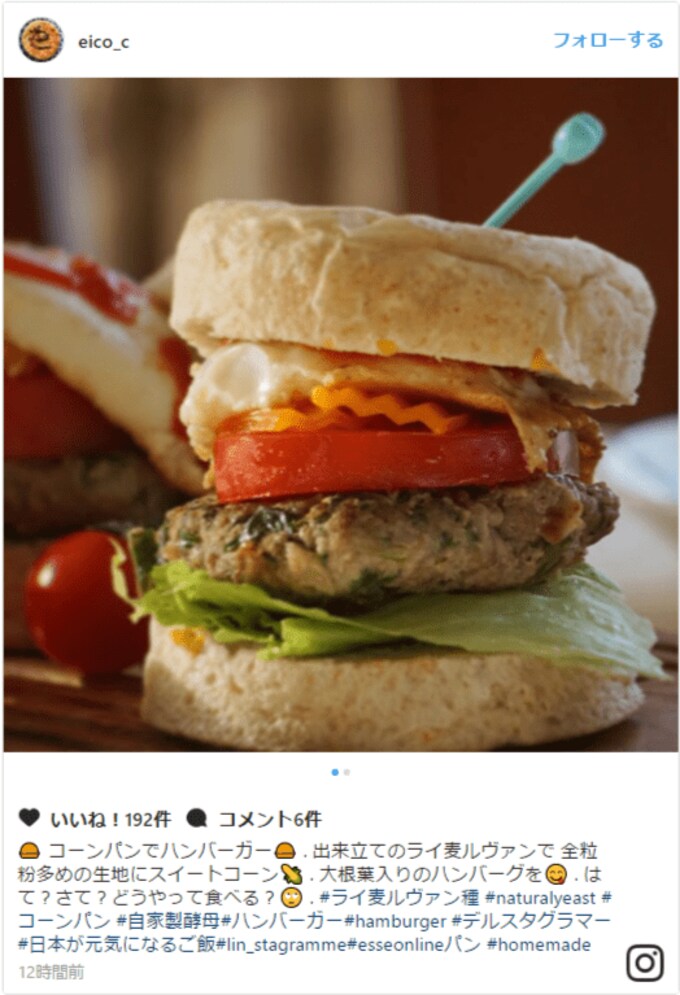This screenshot has width=680, height=995.
Task: Open the #homemade hashtag
Action: coord(538,944)
